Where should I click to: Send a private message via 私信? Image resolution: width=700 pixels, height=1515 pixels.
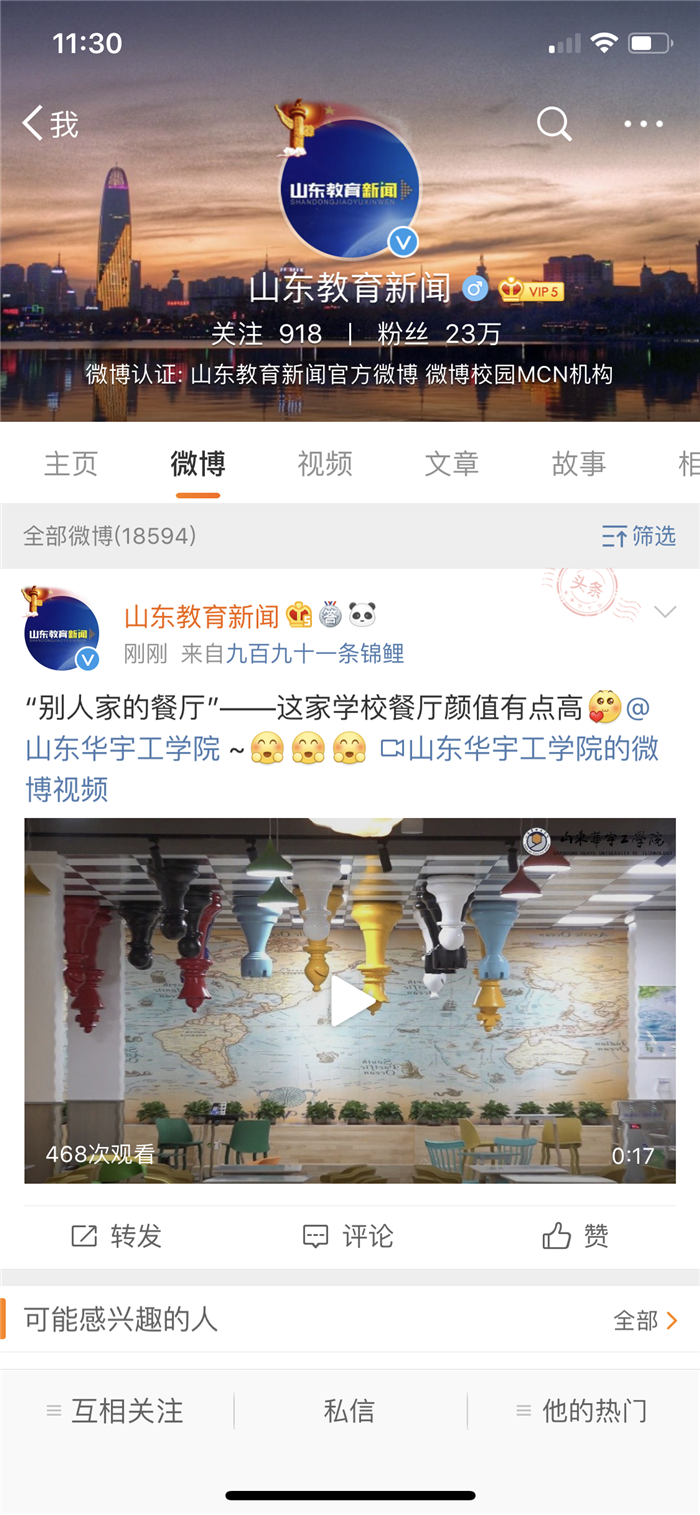349,1411
